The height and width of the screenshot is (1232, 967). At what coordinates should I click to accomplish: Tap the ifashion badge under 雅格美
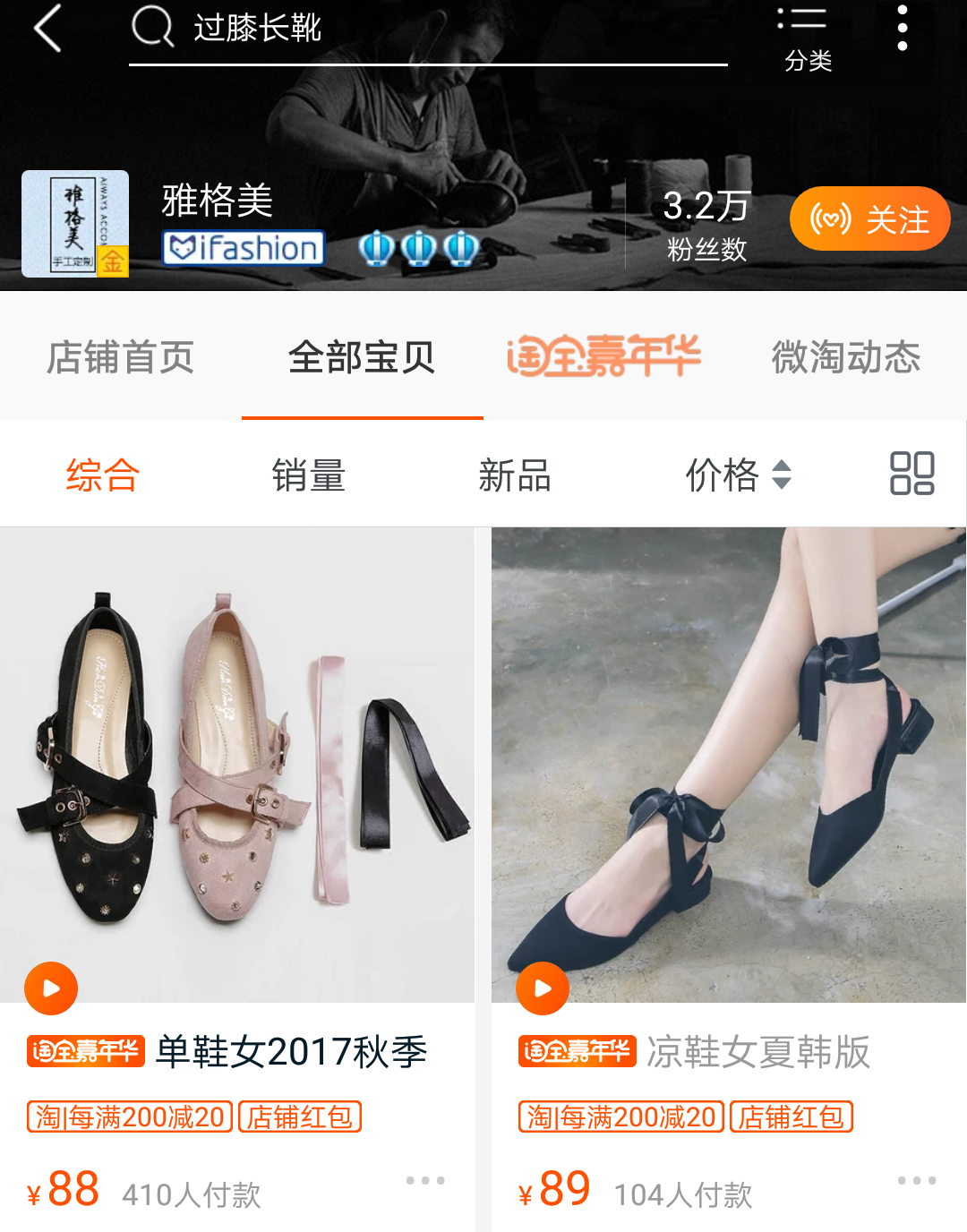pyautogui.click(x=244, y=248)
